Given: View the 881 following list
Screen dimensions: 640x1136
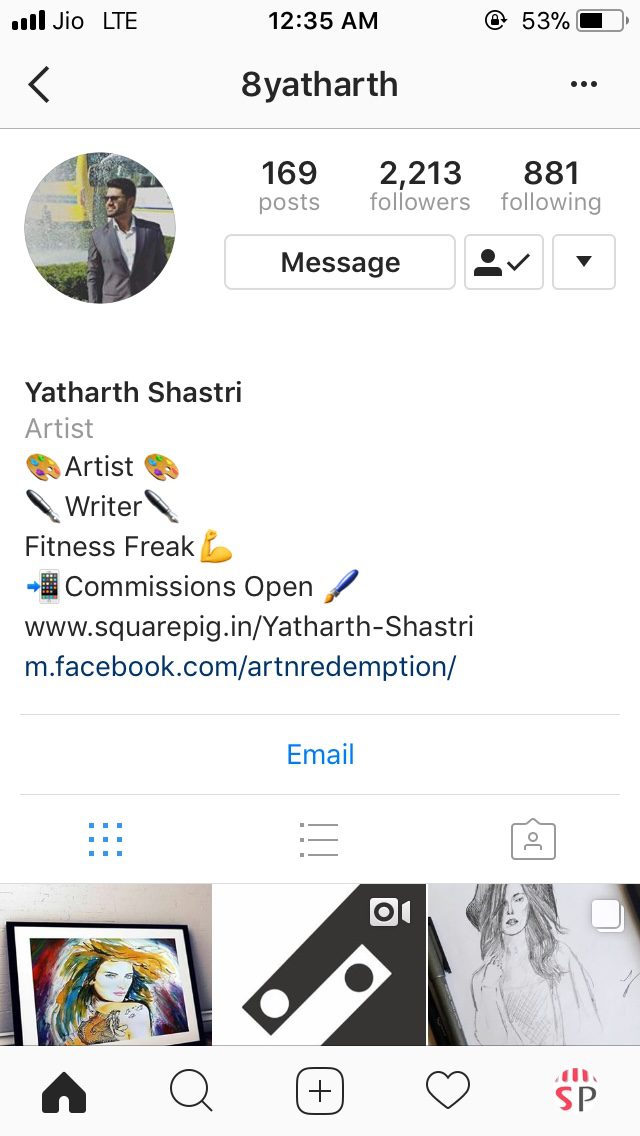Looking at the screenshot, I should tap(551, 186).
